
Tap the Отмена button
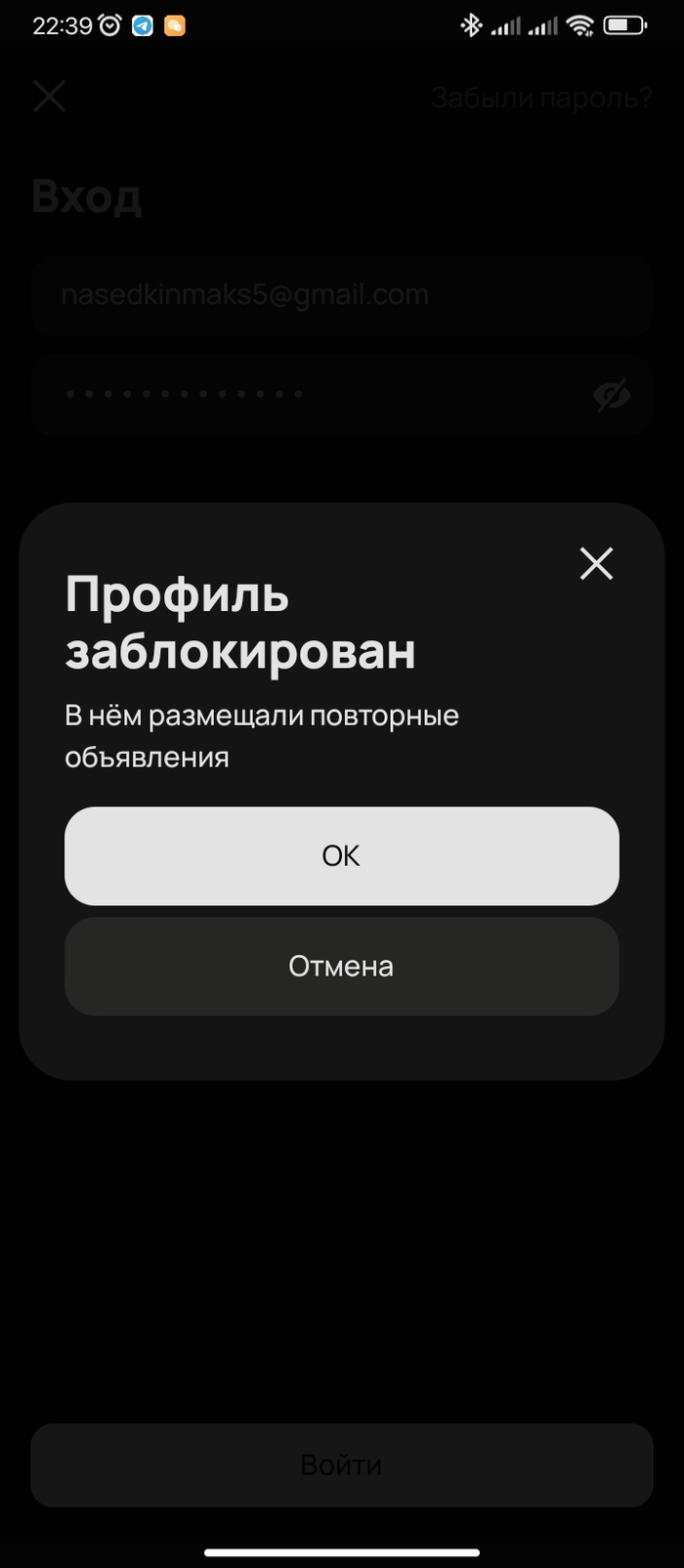click(341, 966)
